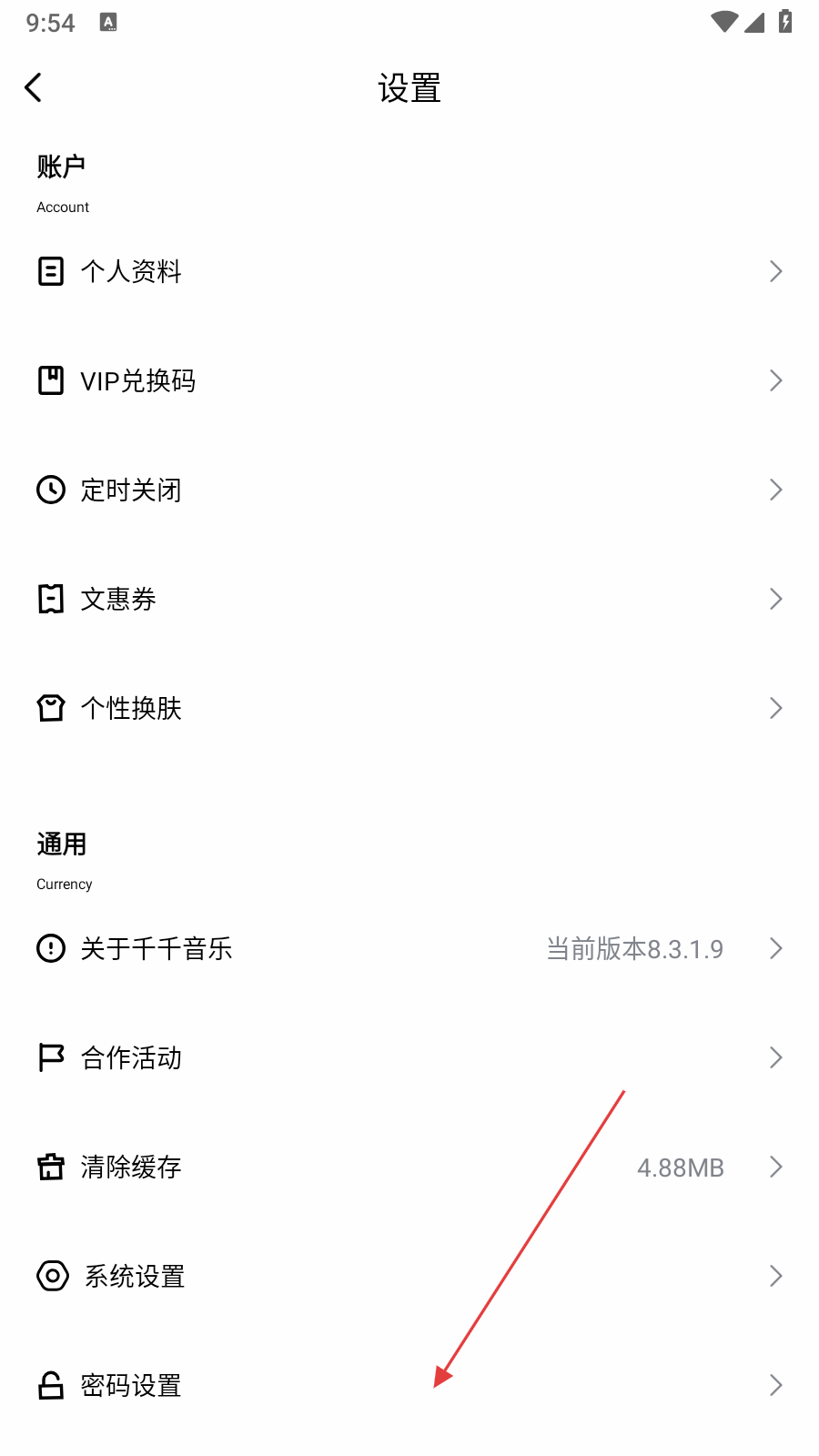Image resolution: width=819 pixels, height=1456 pixels.
Task: Open 关于千千音乐 about page
Action: (x=157, y=948)
